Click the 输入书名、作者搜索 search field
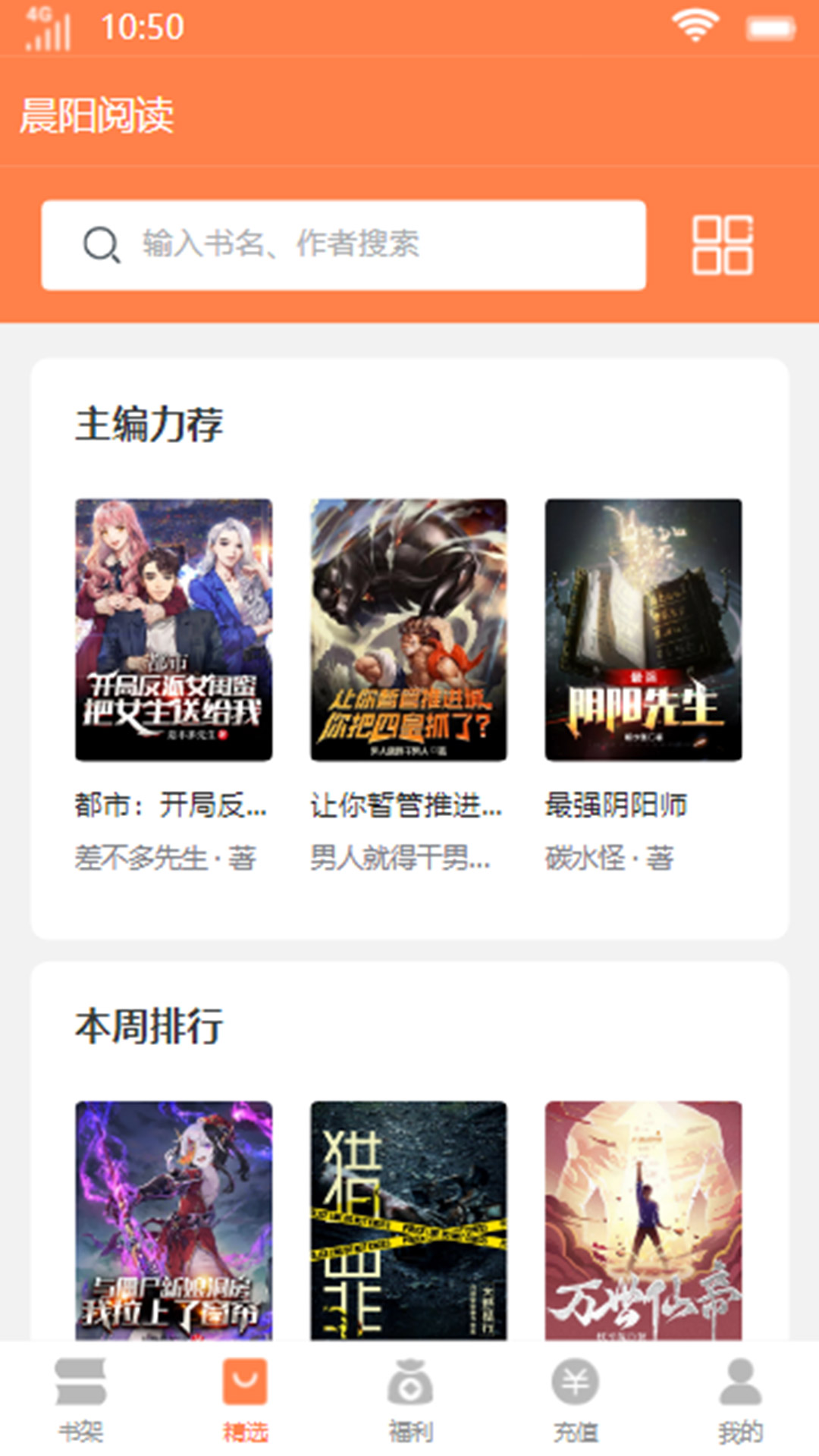Screen dimensions: 819x1456 click(341, 244)
